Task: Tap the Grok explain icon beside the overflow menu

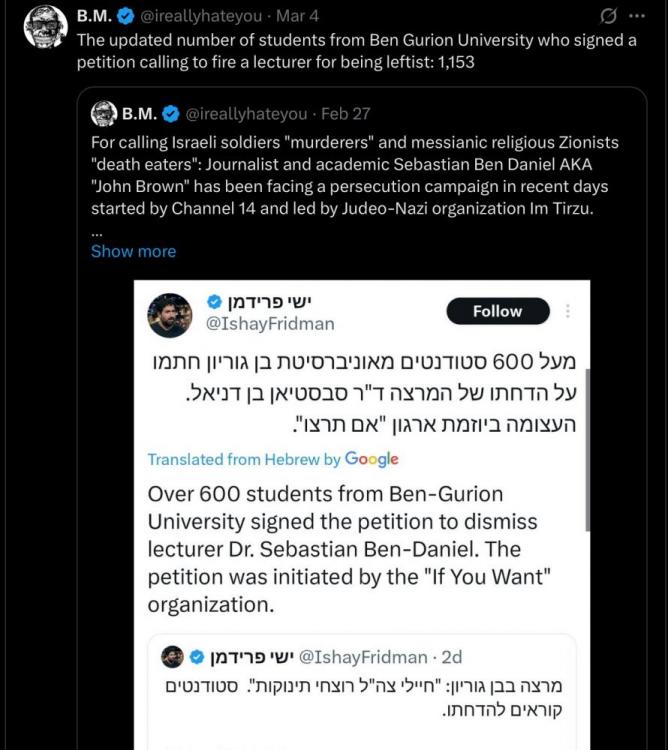Action: [x=606, y=17]
